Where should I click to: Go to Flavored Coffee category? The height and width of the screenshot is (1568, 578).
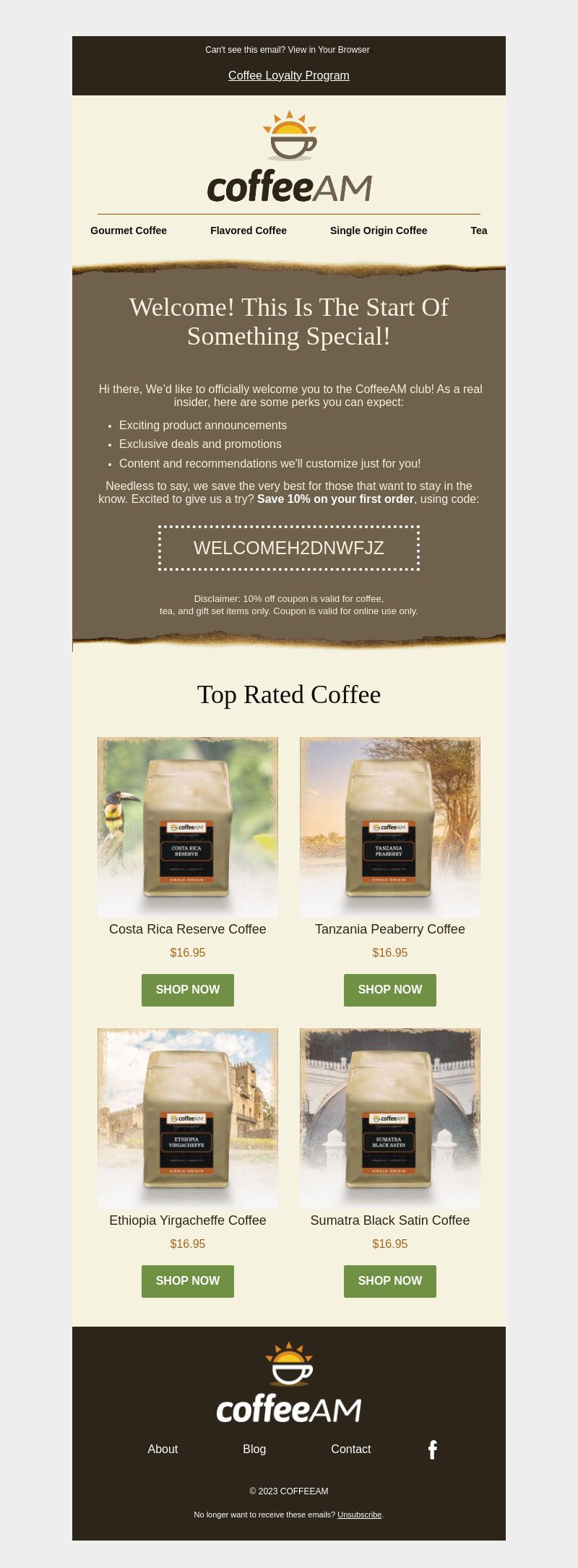coord(249,231)
